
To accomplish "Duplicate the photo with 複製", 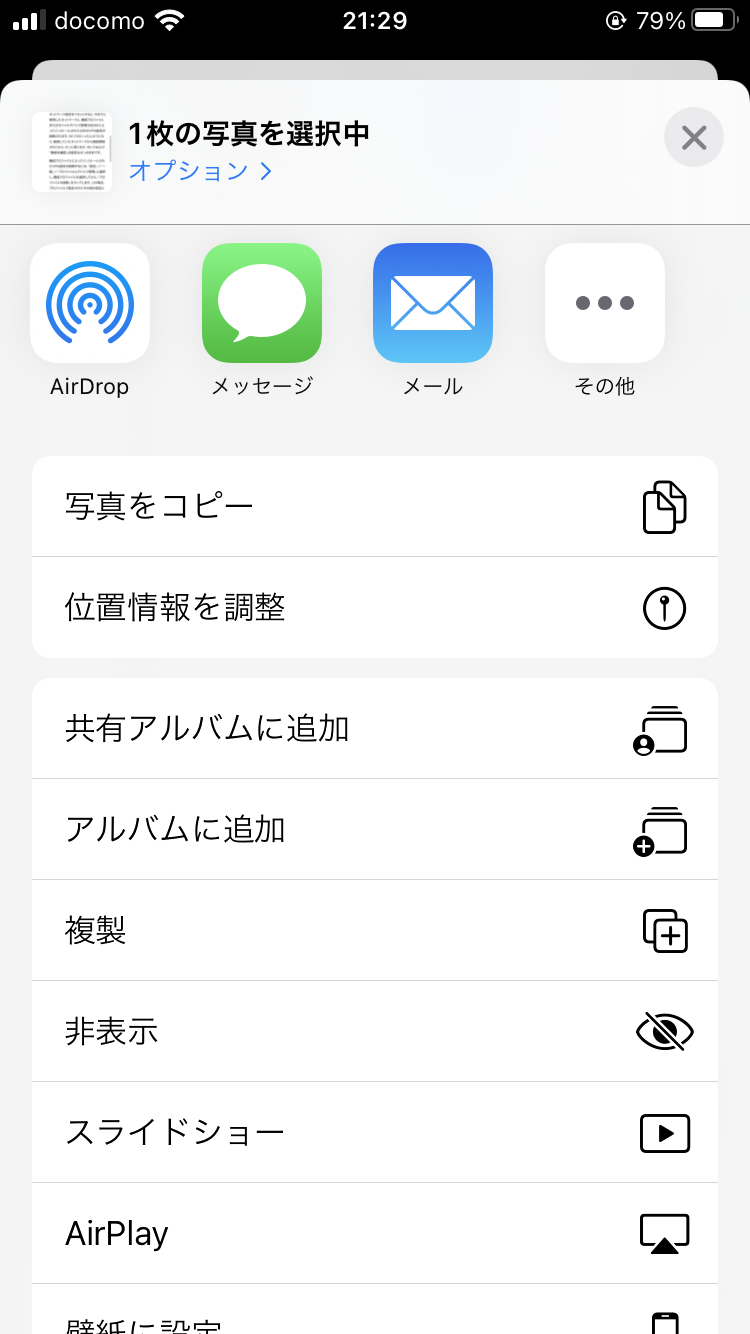I will [375, 930].
